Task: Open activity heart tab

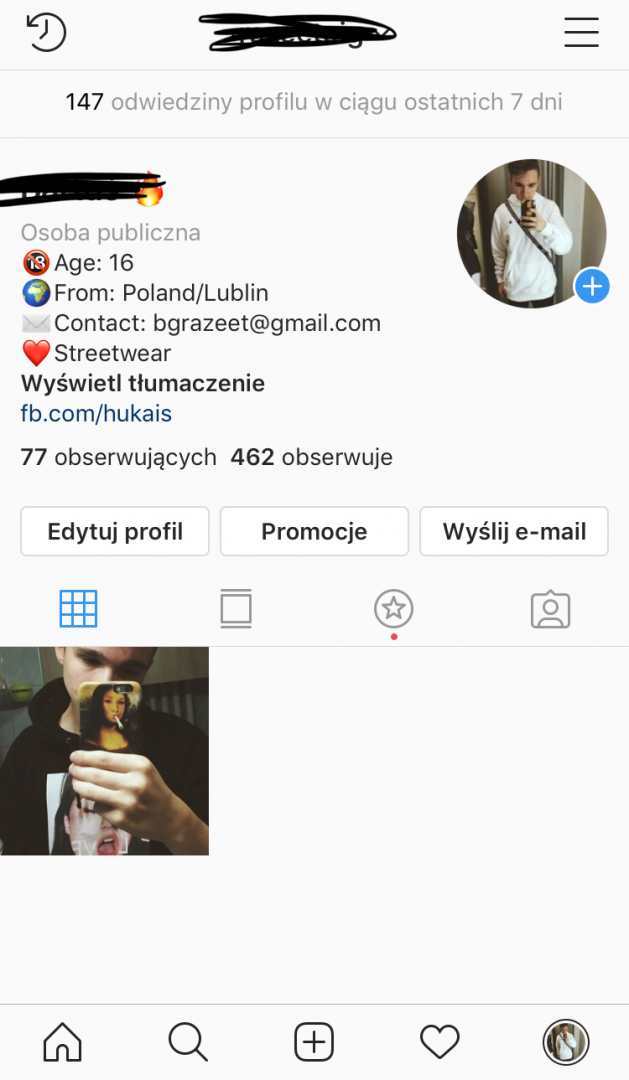Action: pos(440,1043)
